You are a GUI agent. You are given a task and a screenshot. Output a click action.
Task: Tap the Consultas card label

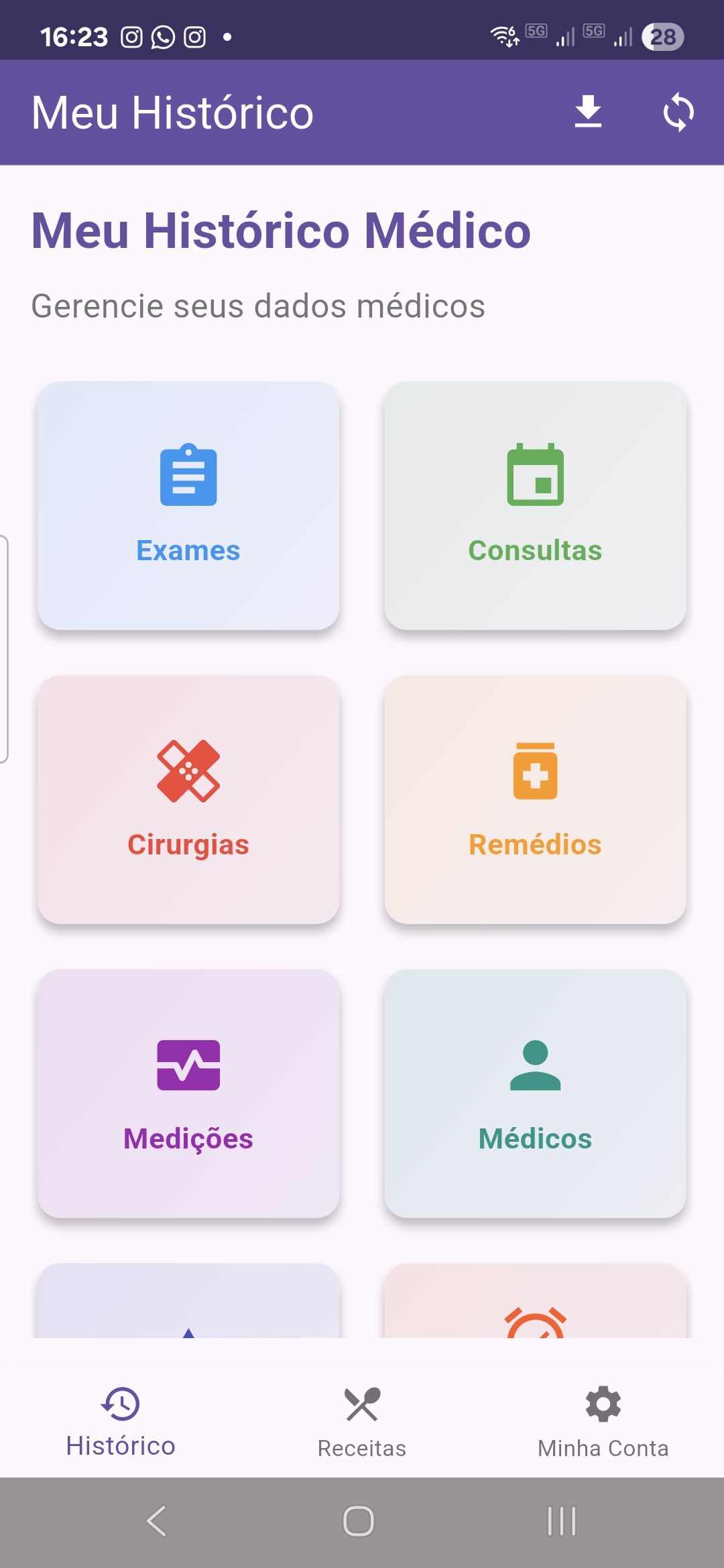535,551
